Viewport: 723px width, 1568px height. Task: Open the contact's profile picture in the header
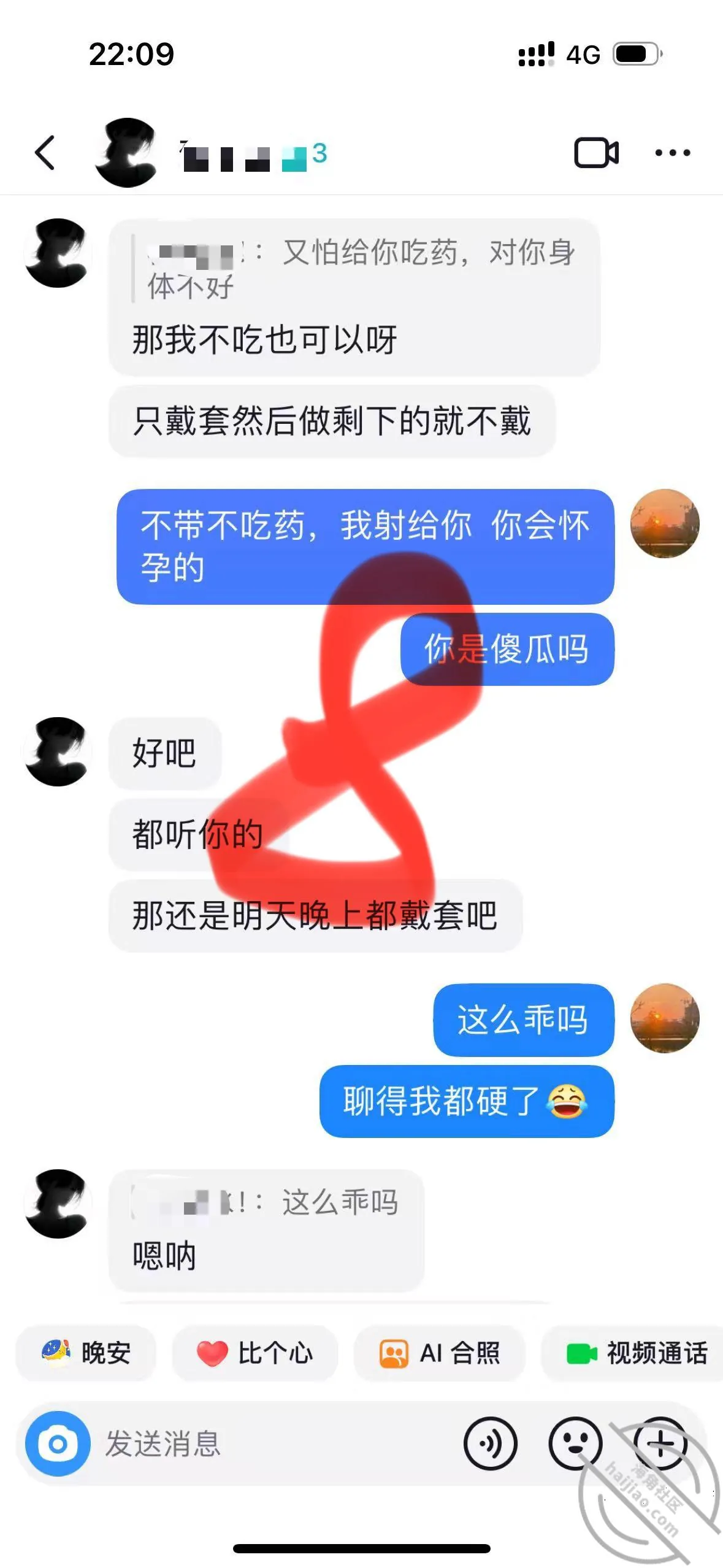[127, 152]
